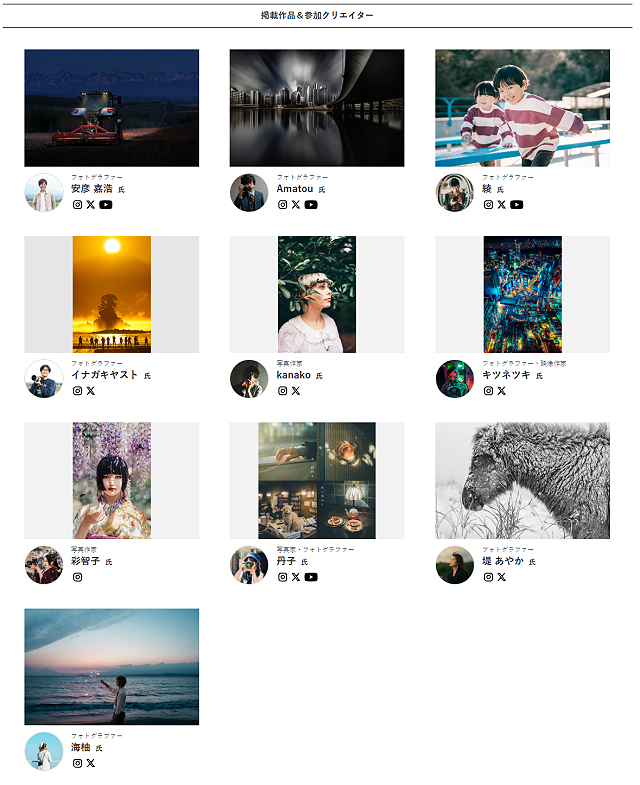Open kanako's Instagram profile

(282, 391)
